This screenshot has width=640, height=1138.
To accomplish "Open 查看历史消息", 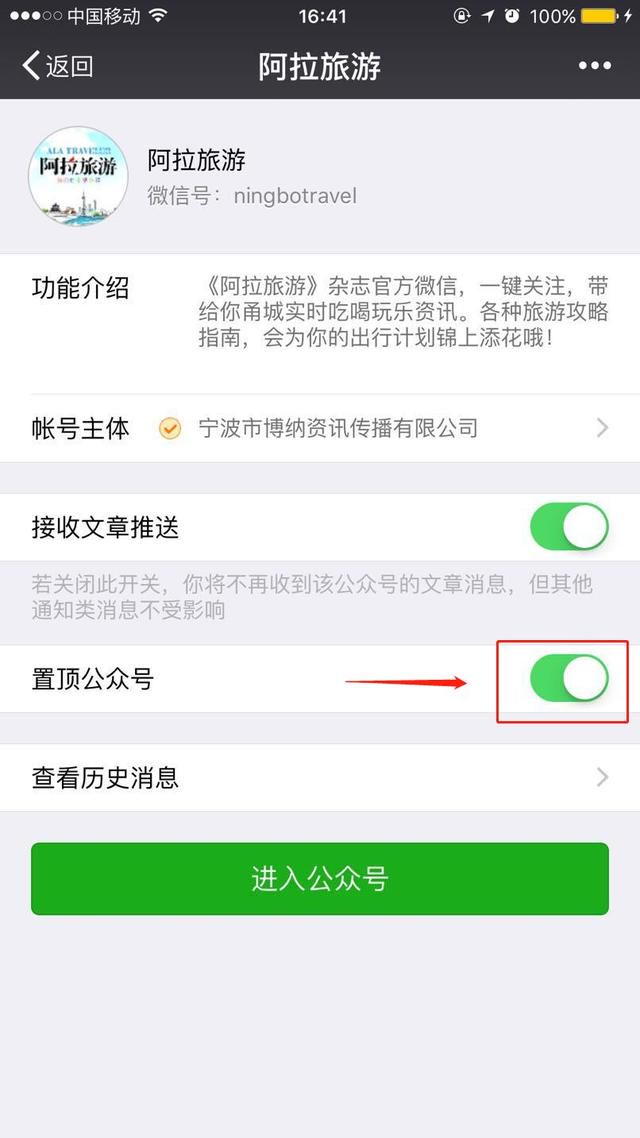I will pos(320,778).
